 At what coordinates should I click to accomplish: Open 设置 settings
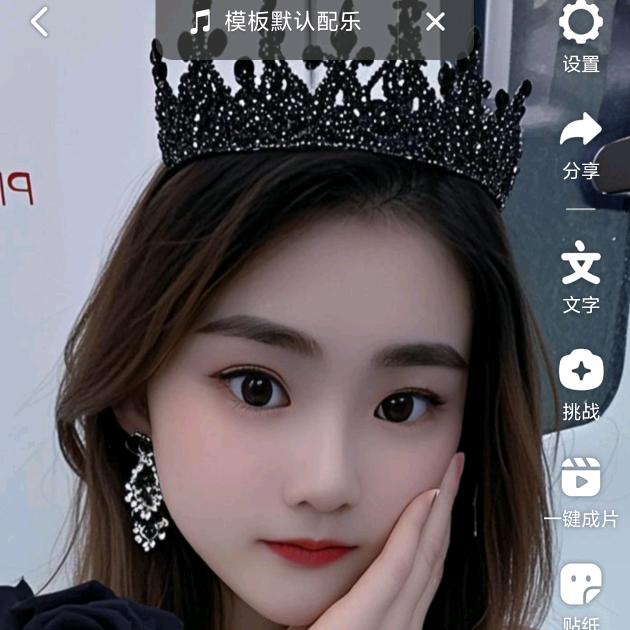pos(581,35)
